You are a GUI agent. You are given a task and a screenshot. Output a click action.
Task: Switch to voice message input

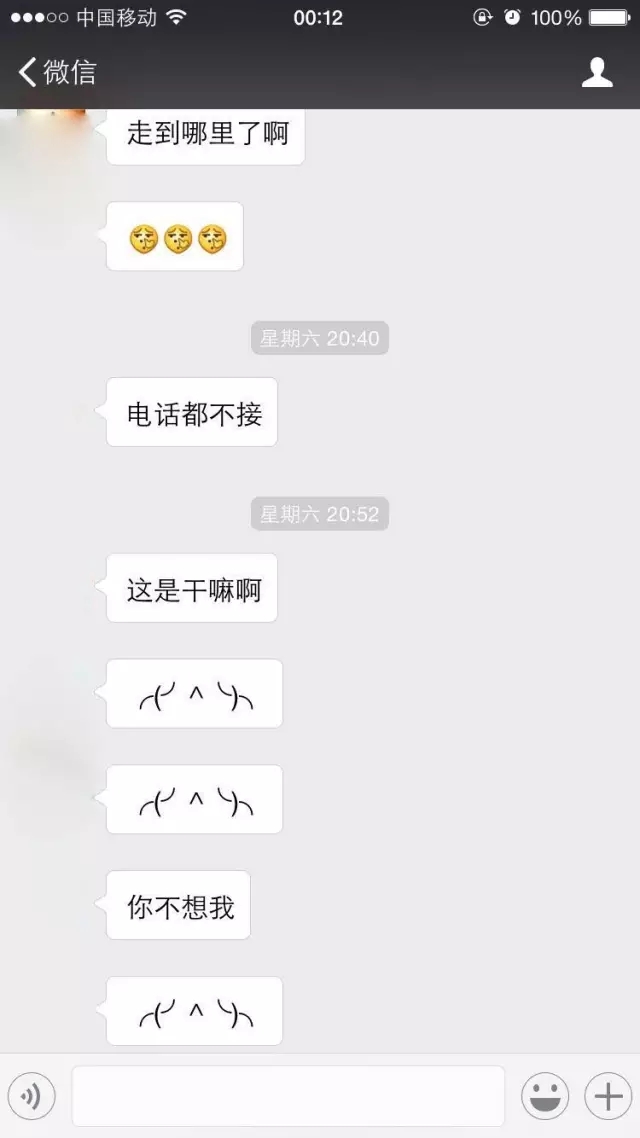31,1097
